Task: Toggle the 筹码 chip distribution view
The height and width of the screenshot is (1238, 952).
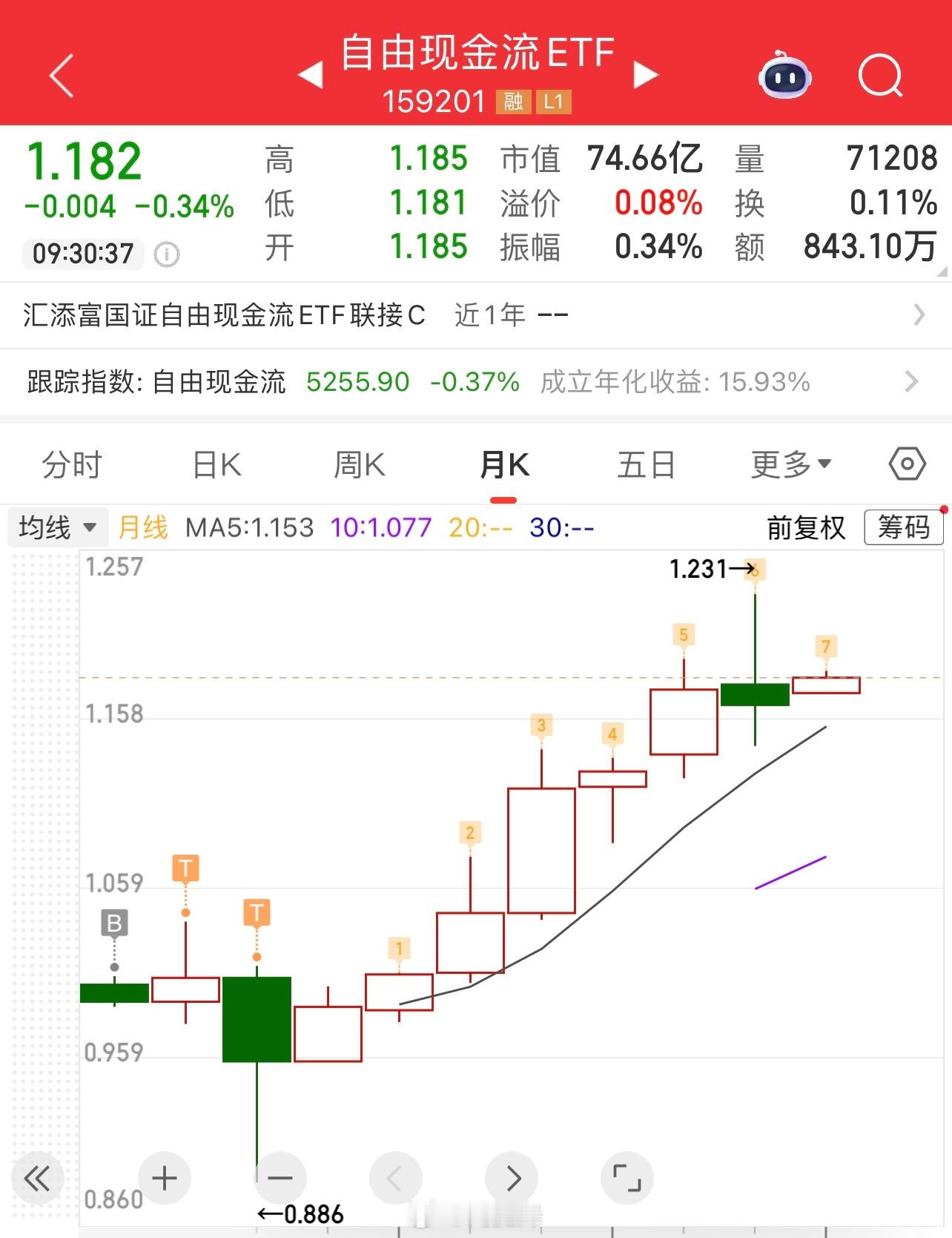Action: pyautogui.click(x=902, y=528)
